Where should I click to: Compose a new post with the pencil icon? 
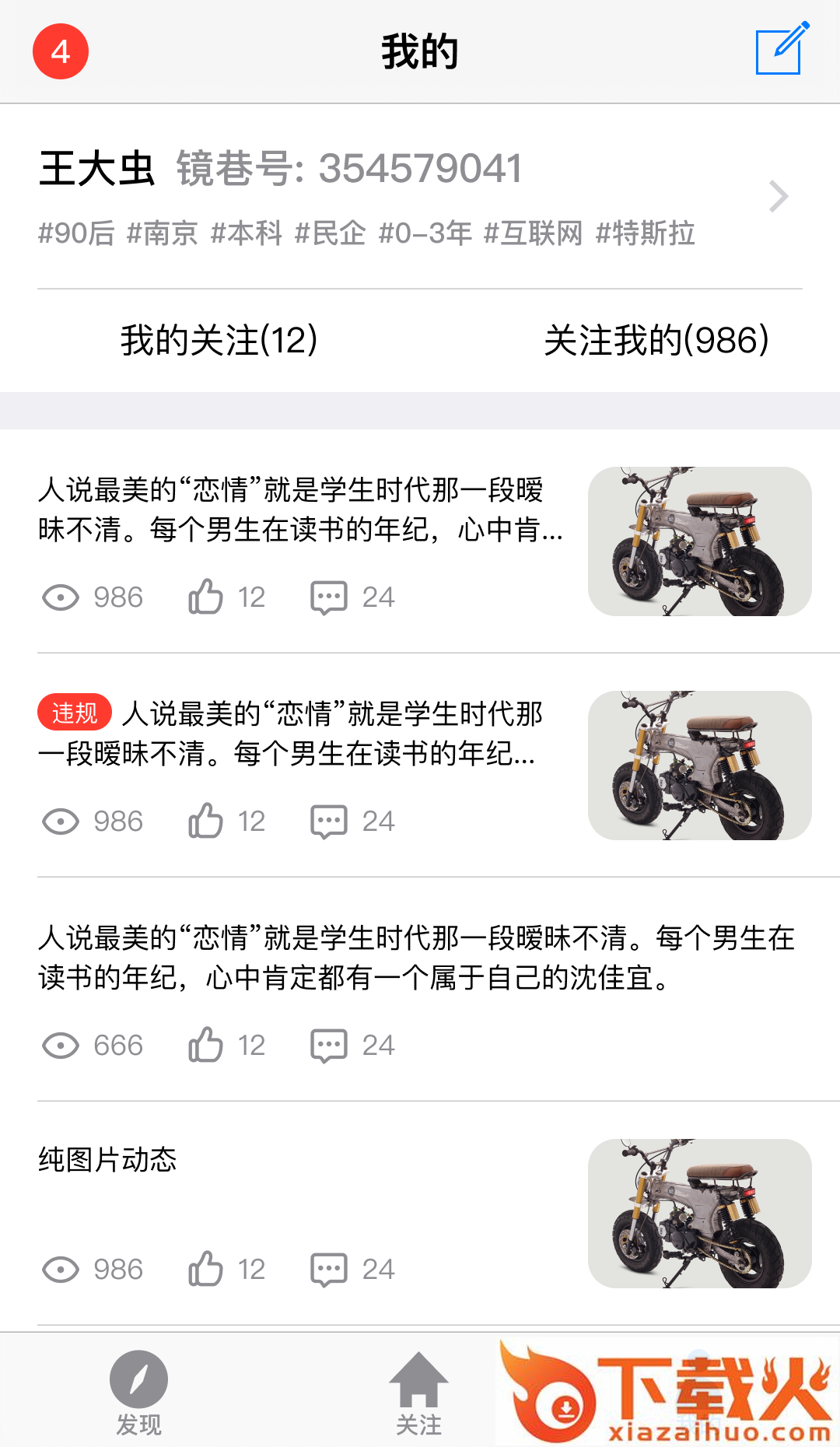coord(781,50)
